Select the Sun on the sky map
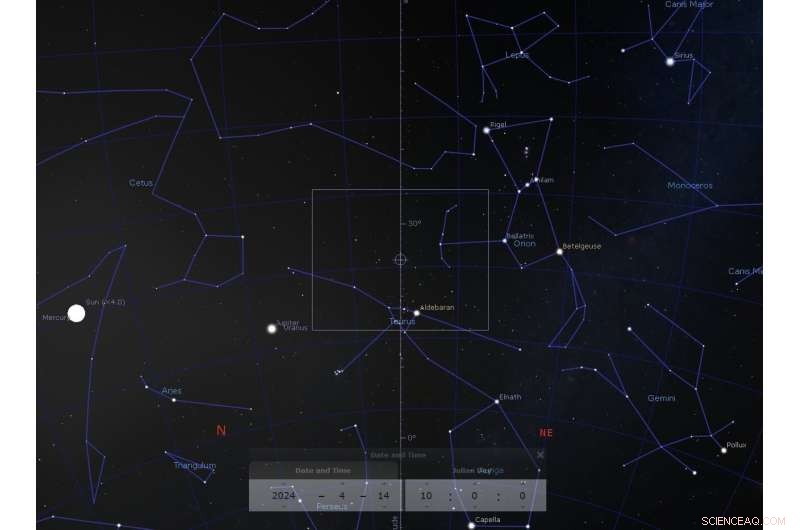 click(x=76, y=313)
